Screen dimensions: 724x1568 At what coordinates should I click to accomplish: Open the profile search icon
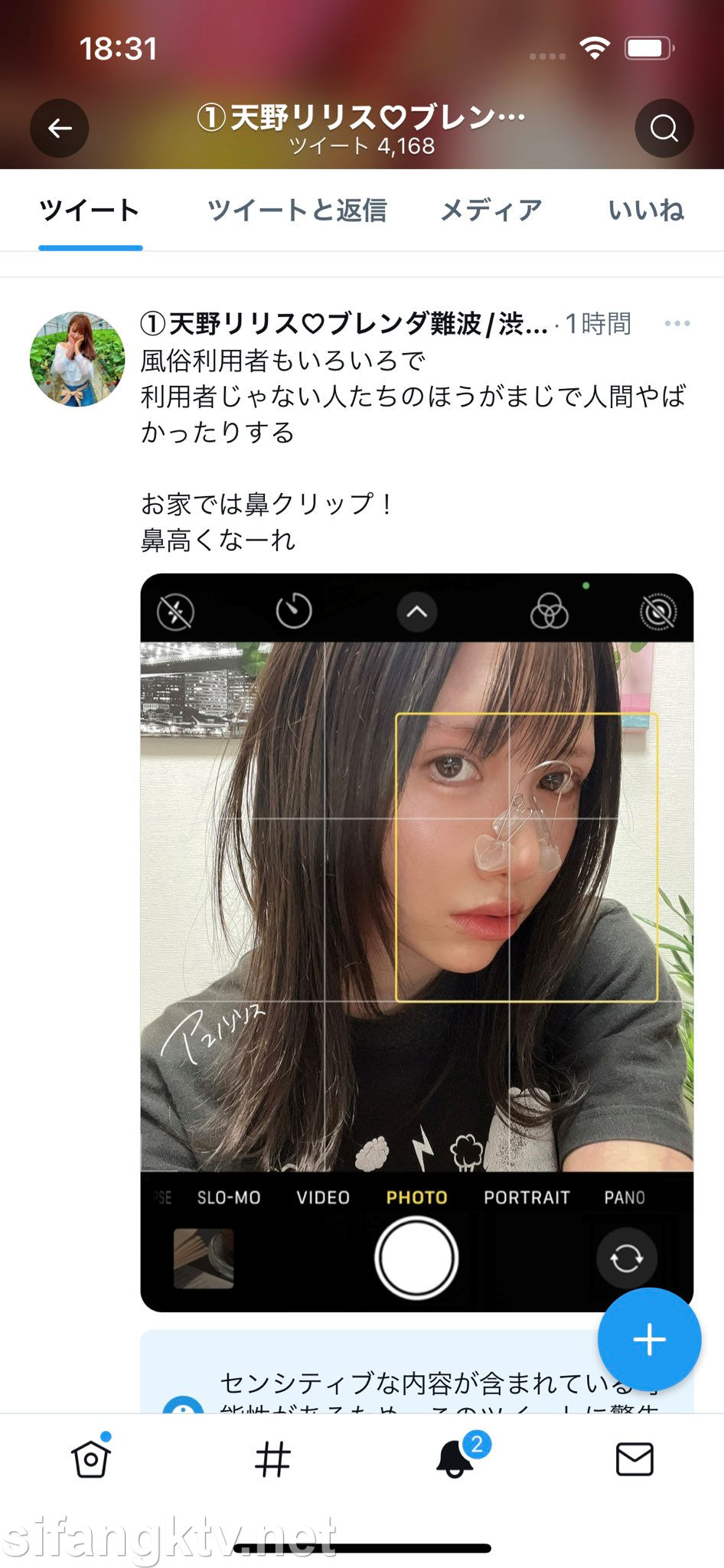tap(664, 128)
